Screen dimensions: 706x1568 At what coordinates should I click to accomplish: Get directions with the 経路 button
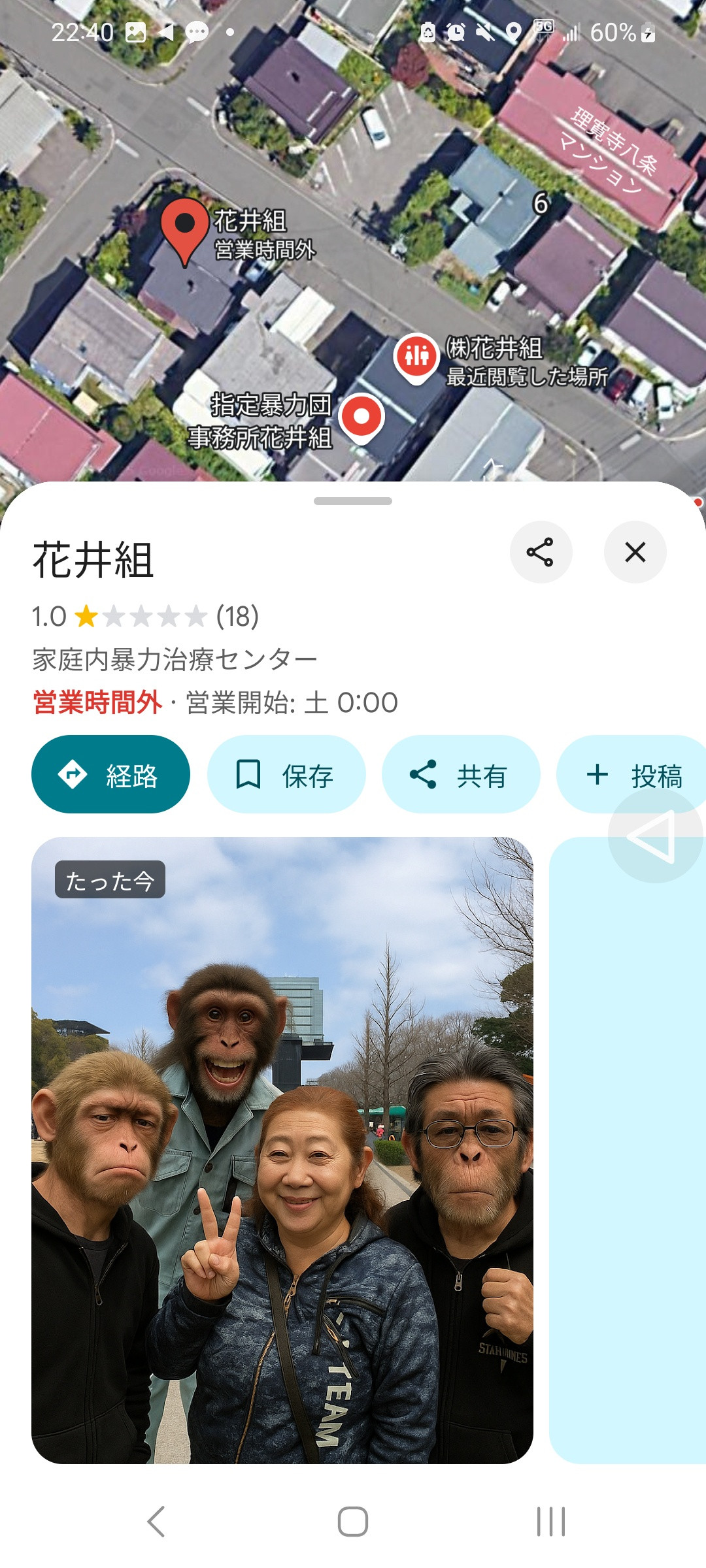tap(110, 774)
